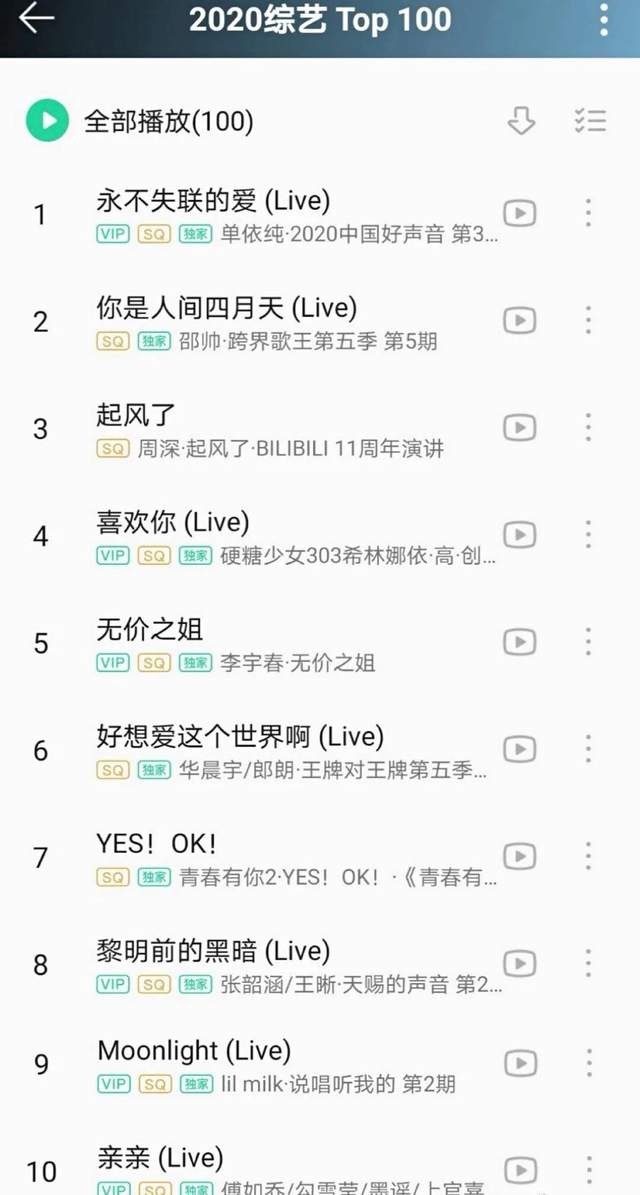The height and width of the screenshot is (1195, 640).
Task: Open more options for 好想爱这个世界啊
Action: point(588,749)
